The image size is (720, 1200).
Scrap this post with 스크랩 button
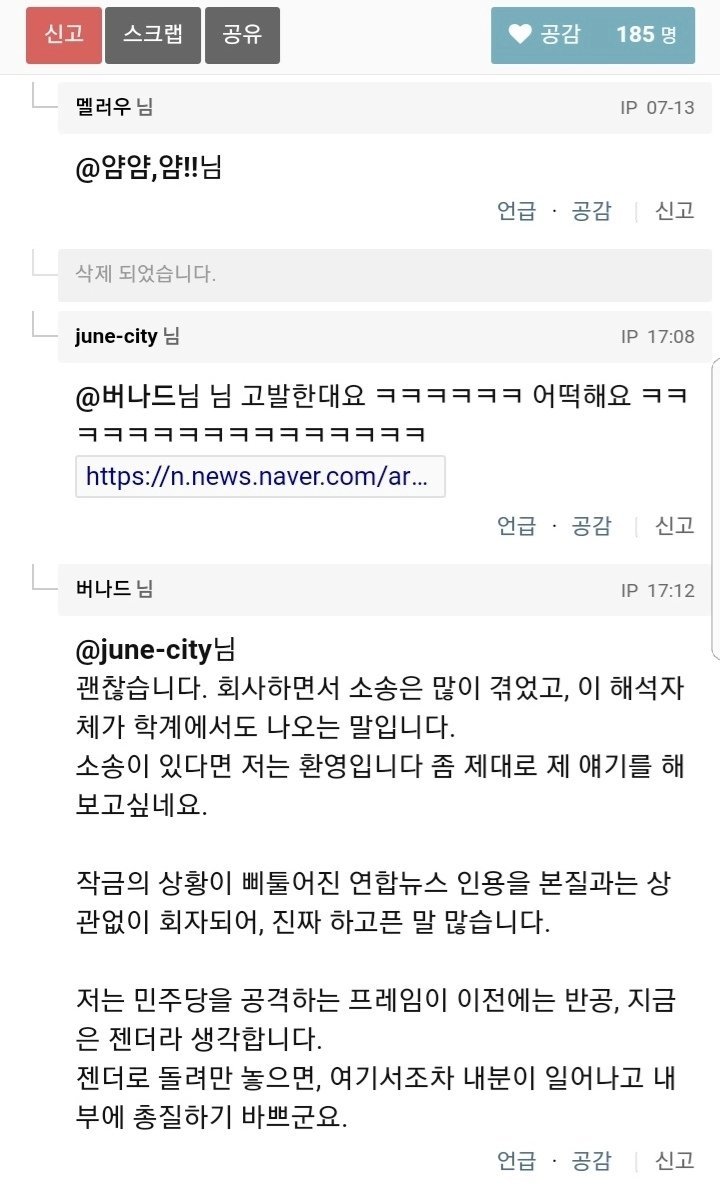coord(153,35)
